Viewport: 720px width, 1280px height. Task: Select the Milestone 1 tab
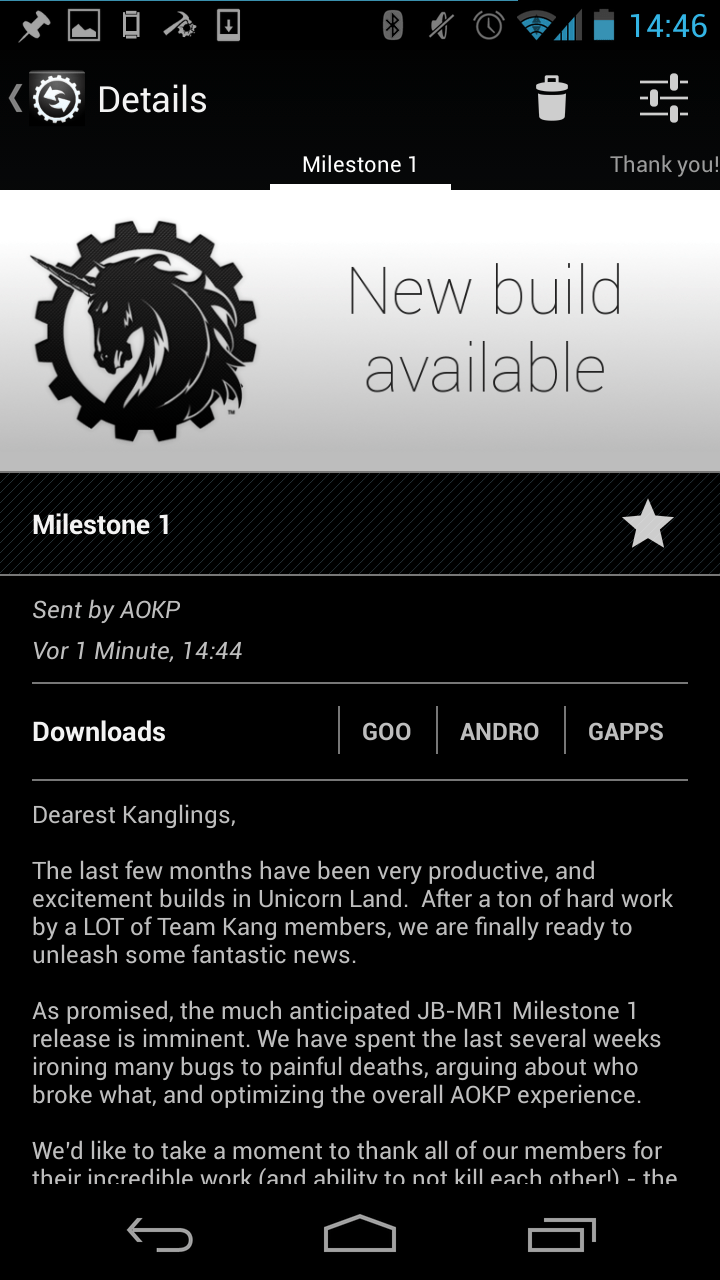(x=360, y=165)
